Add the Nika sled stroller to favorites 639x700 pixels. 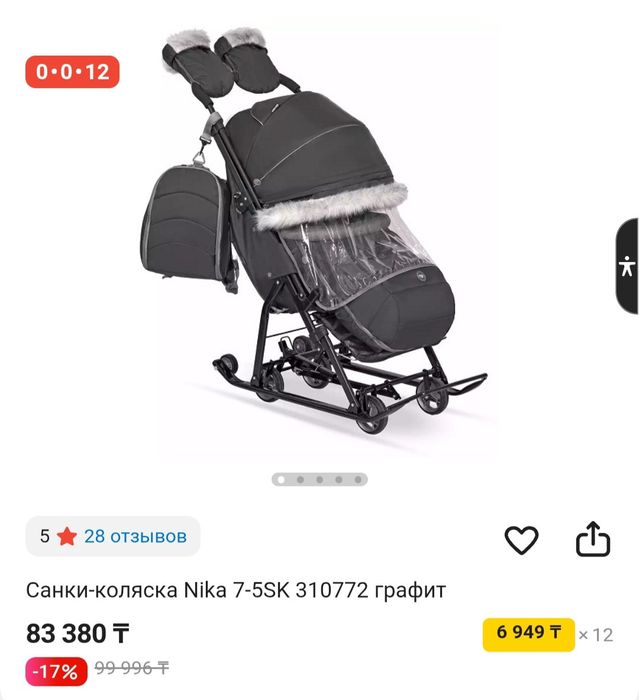coord(521,540)
